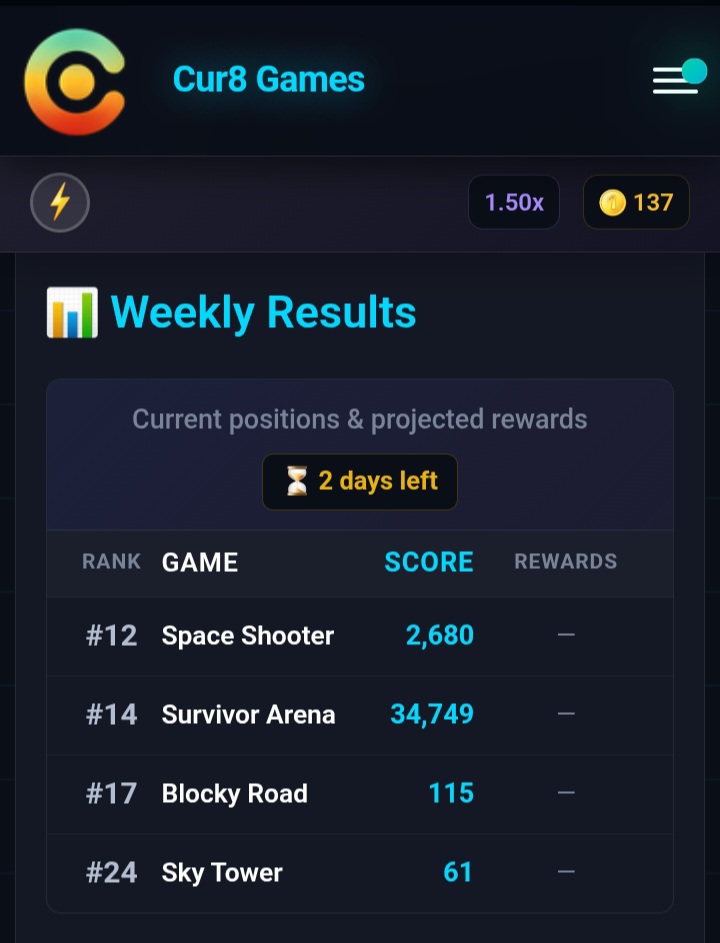720x943 pixels.
Task: Open the Blocky Road row
Action: pyautogui.click(x=360, y=794)
